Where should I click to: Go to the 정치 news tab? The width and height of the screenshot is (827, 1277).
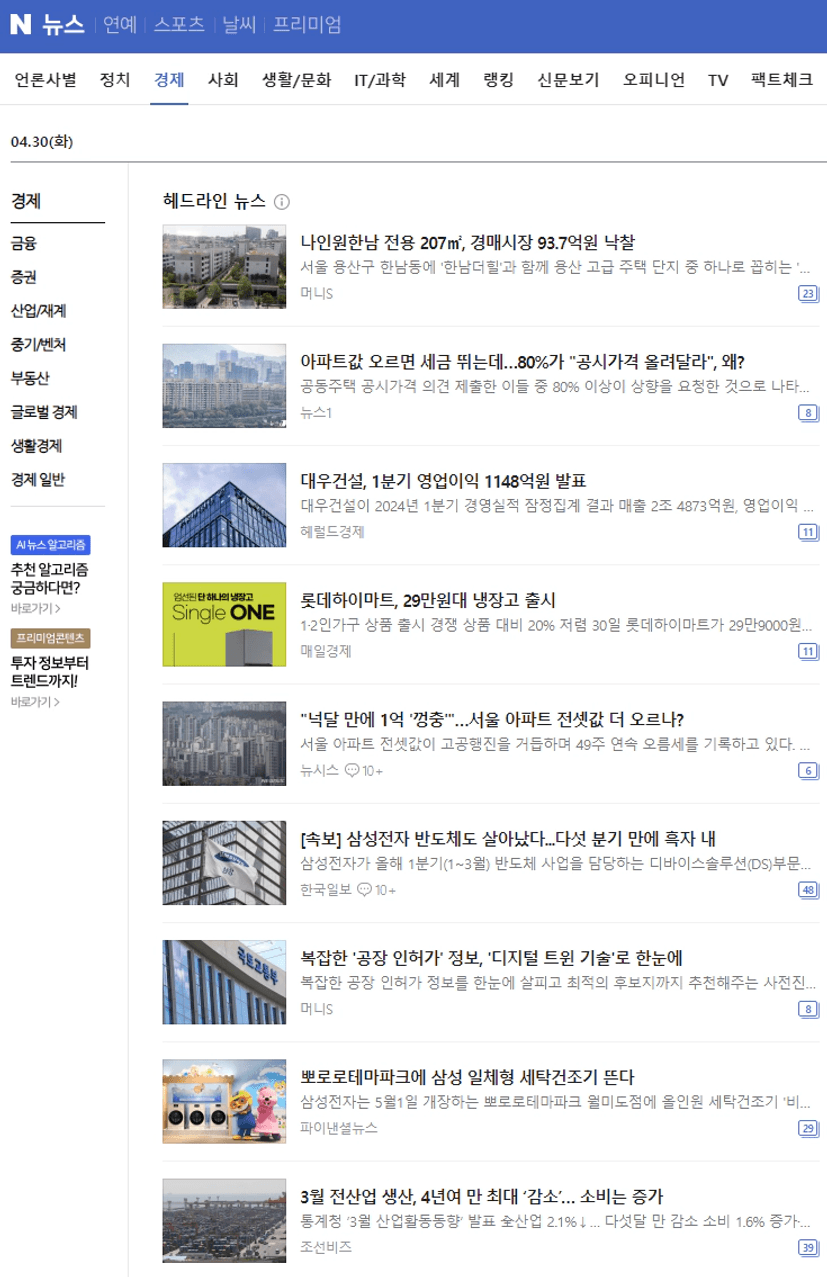(115, 81)
